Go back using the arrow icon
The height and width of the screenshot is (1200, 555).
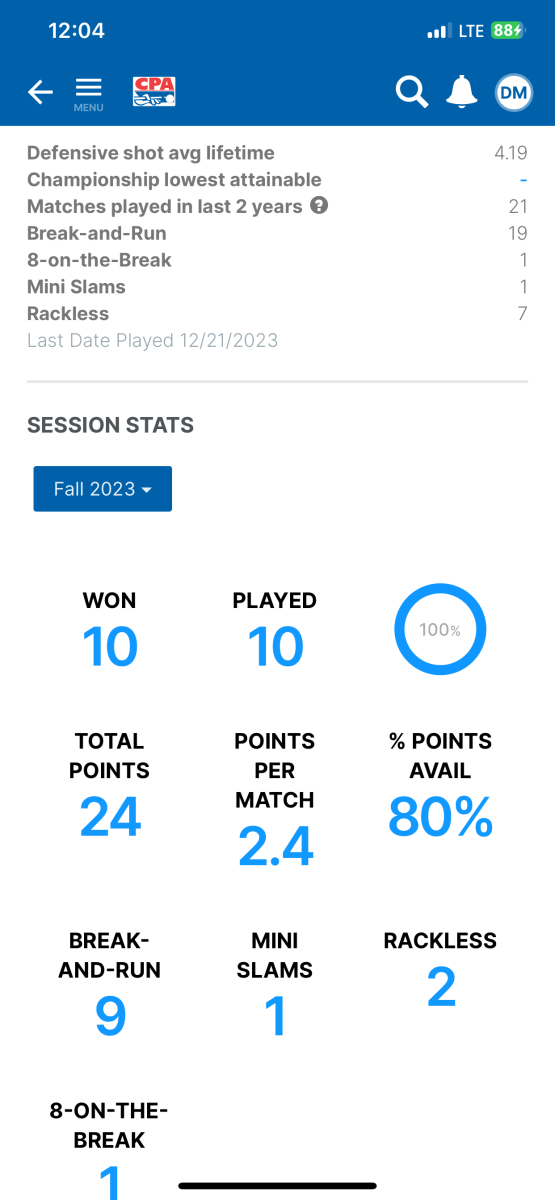click(x=40, y=93)
